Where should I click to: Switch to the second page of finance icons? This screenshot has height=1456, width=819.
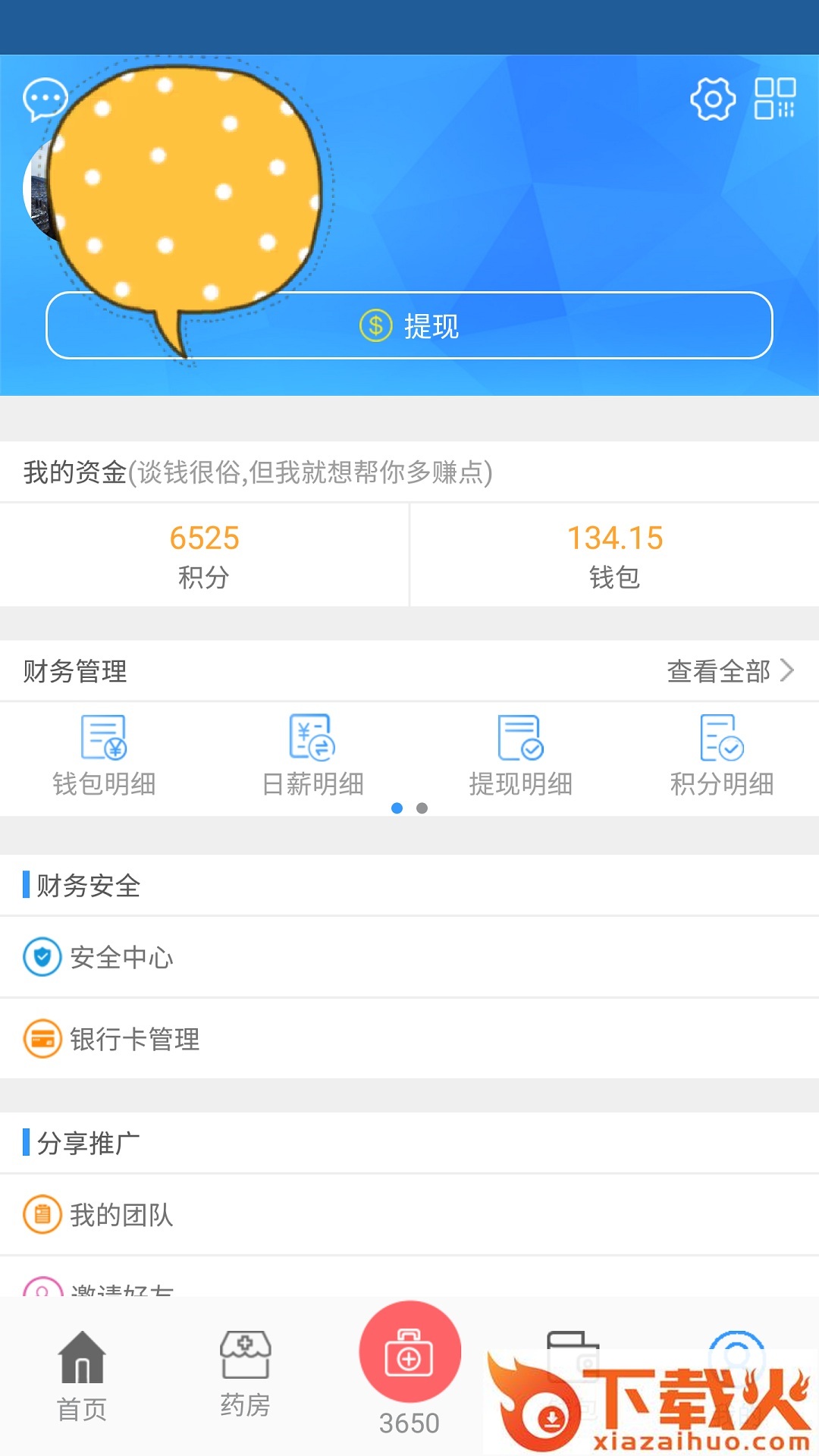click(422, 808)
